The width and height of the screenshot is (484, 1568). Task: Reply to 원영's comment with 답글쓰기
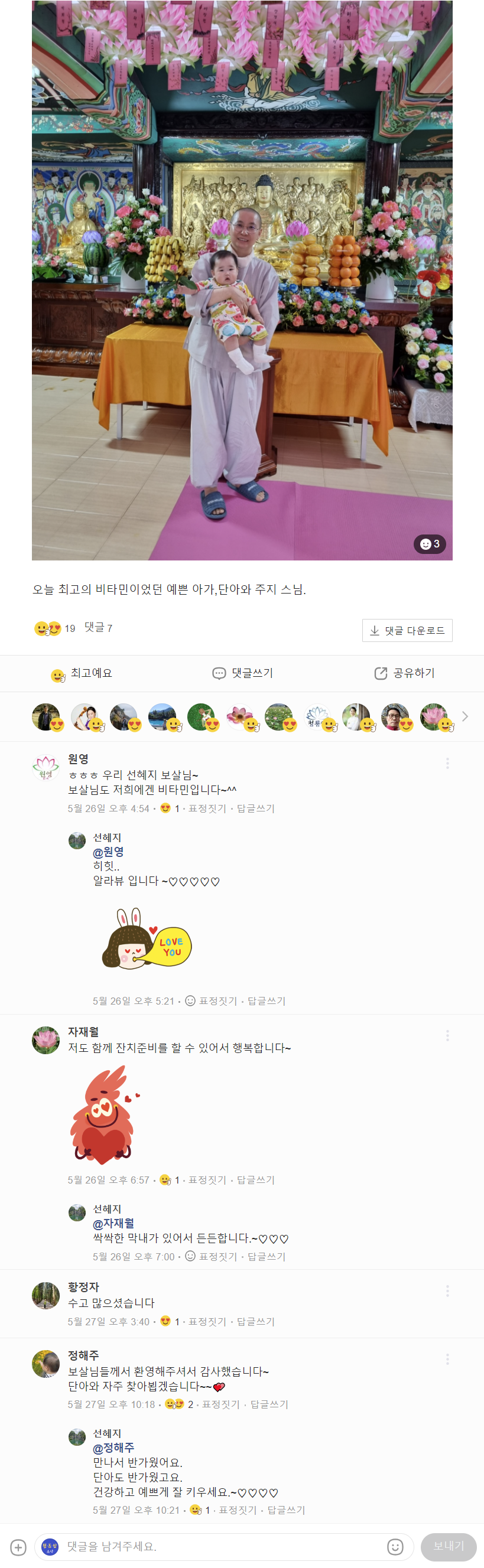pyautogui.click(x=256, y=809)
